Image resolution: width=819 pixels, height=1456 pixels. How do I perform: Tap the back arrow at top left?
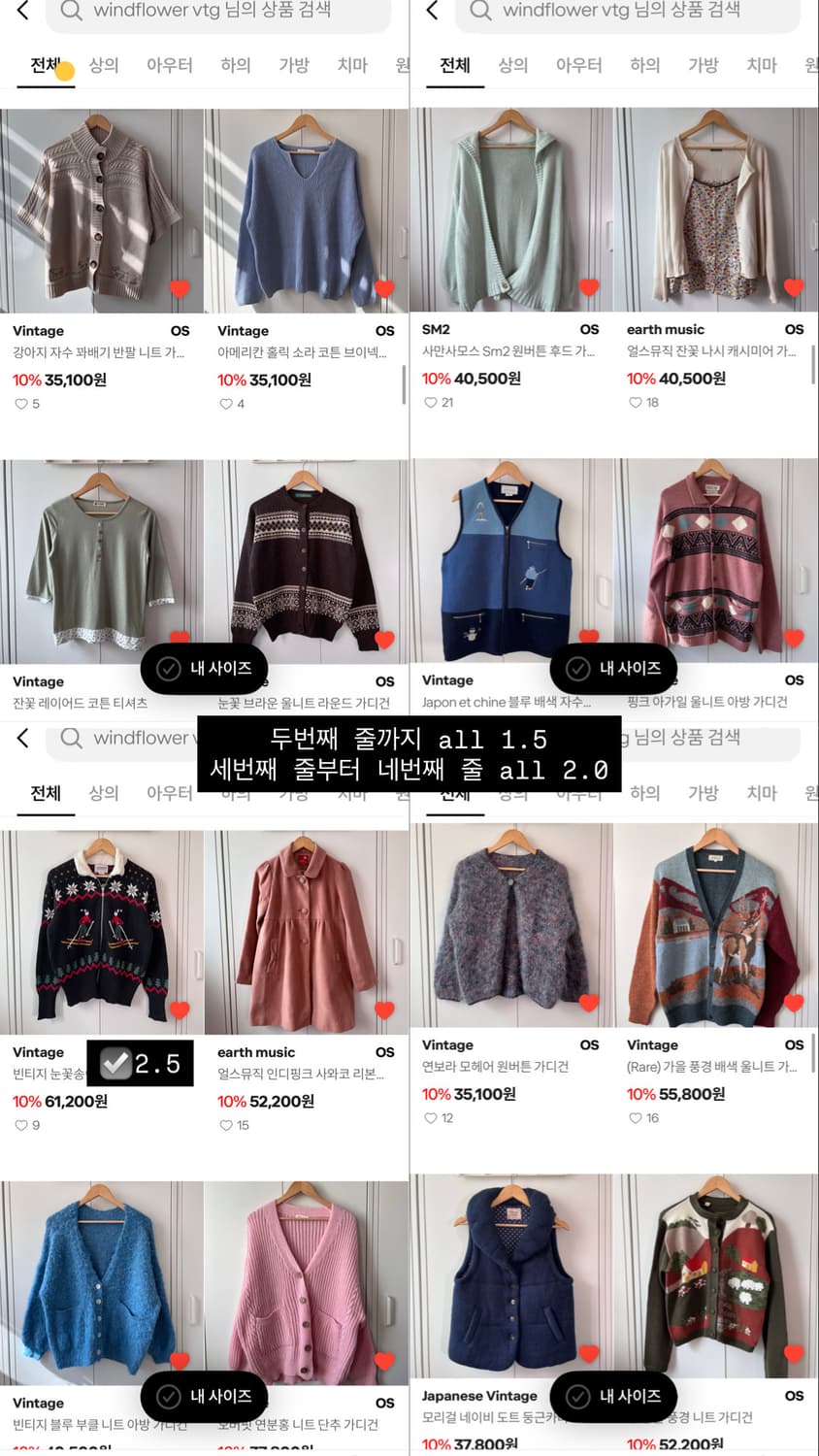pos(21,12)
